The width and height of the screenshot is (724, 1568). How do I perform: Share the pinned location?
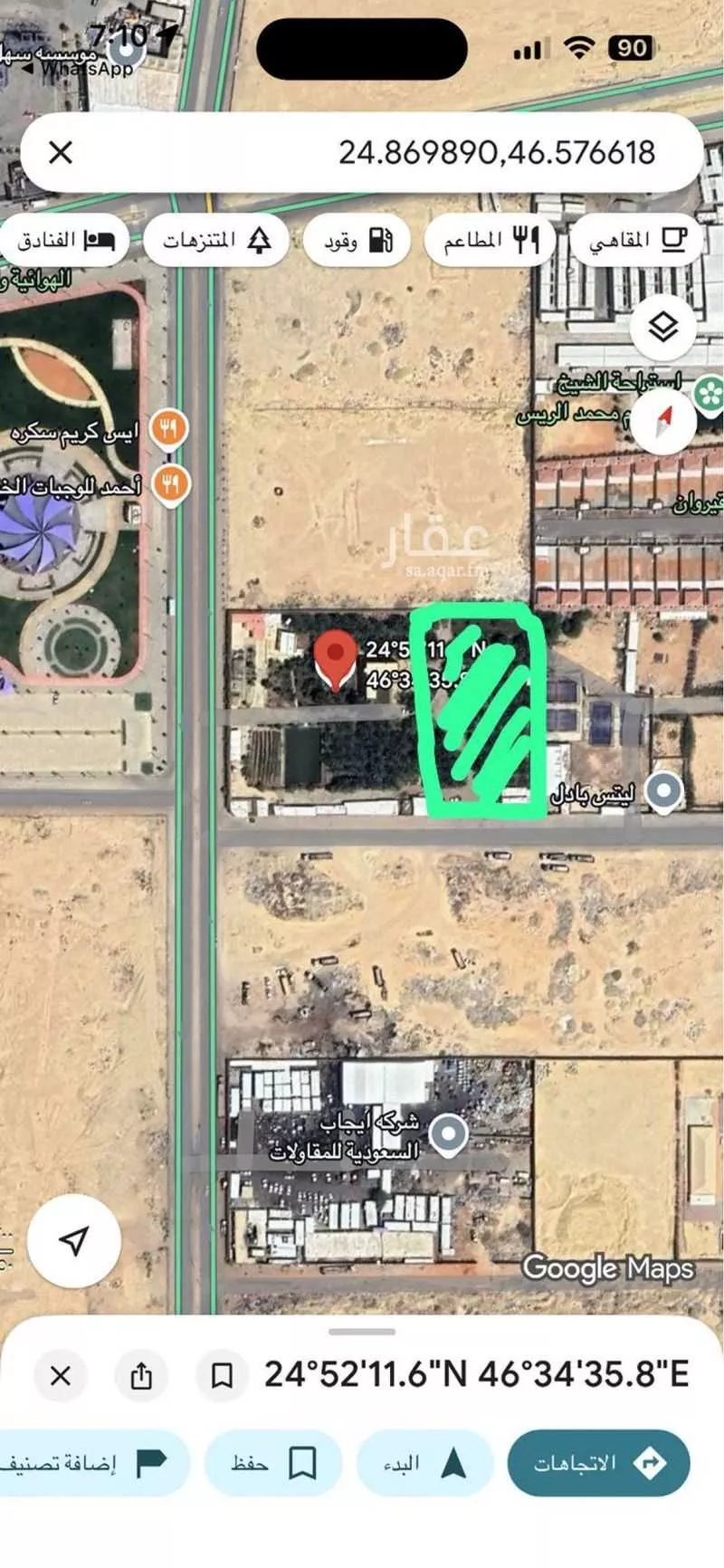coord(141,1377)
